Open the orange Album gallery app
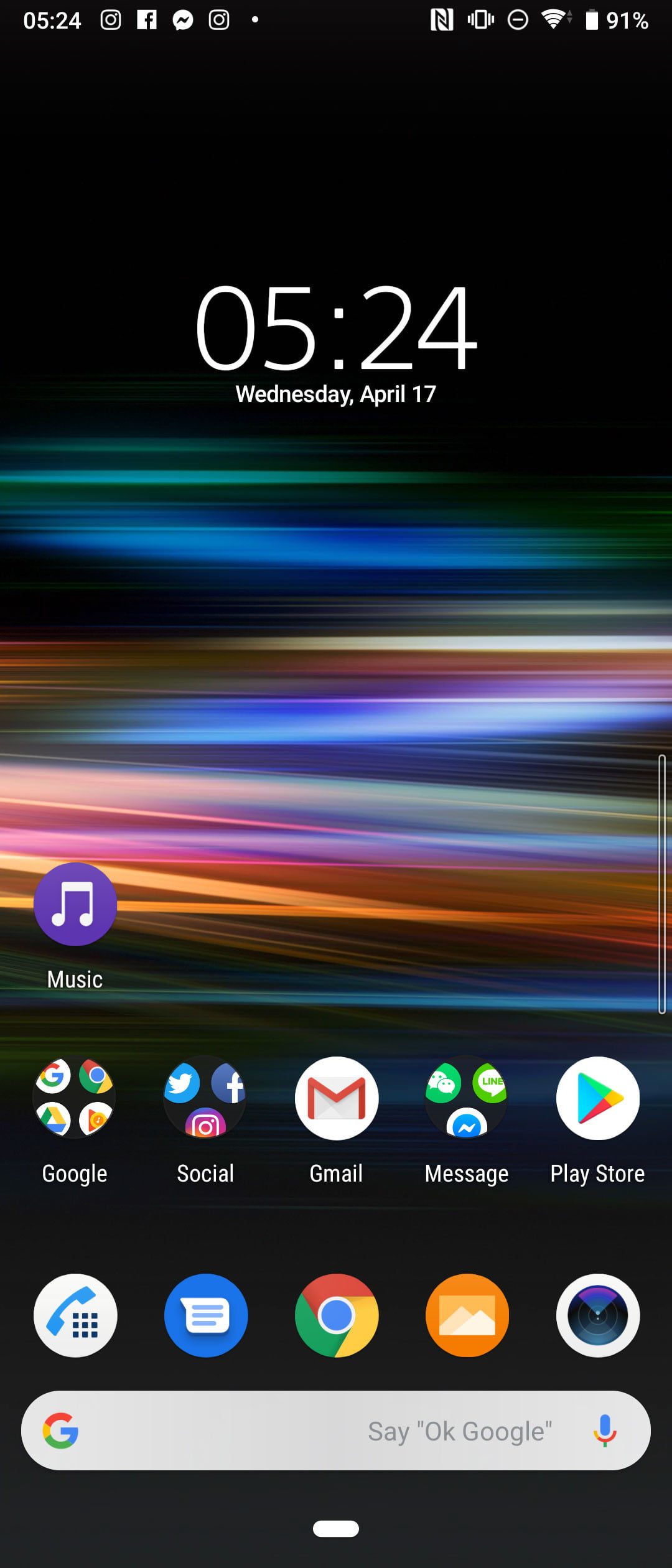This screenshot has width=672, height=1568. (467, 1315)
